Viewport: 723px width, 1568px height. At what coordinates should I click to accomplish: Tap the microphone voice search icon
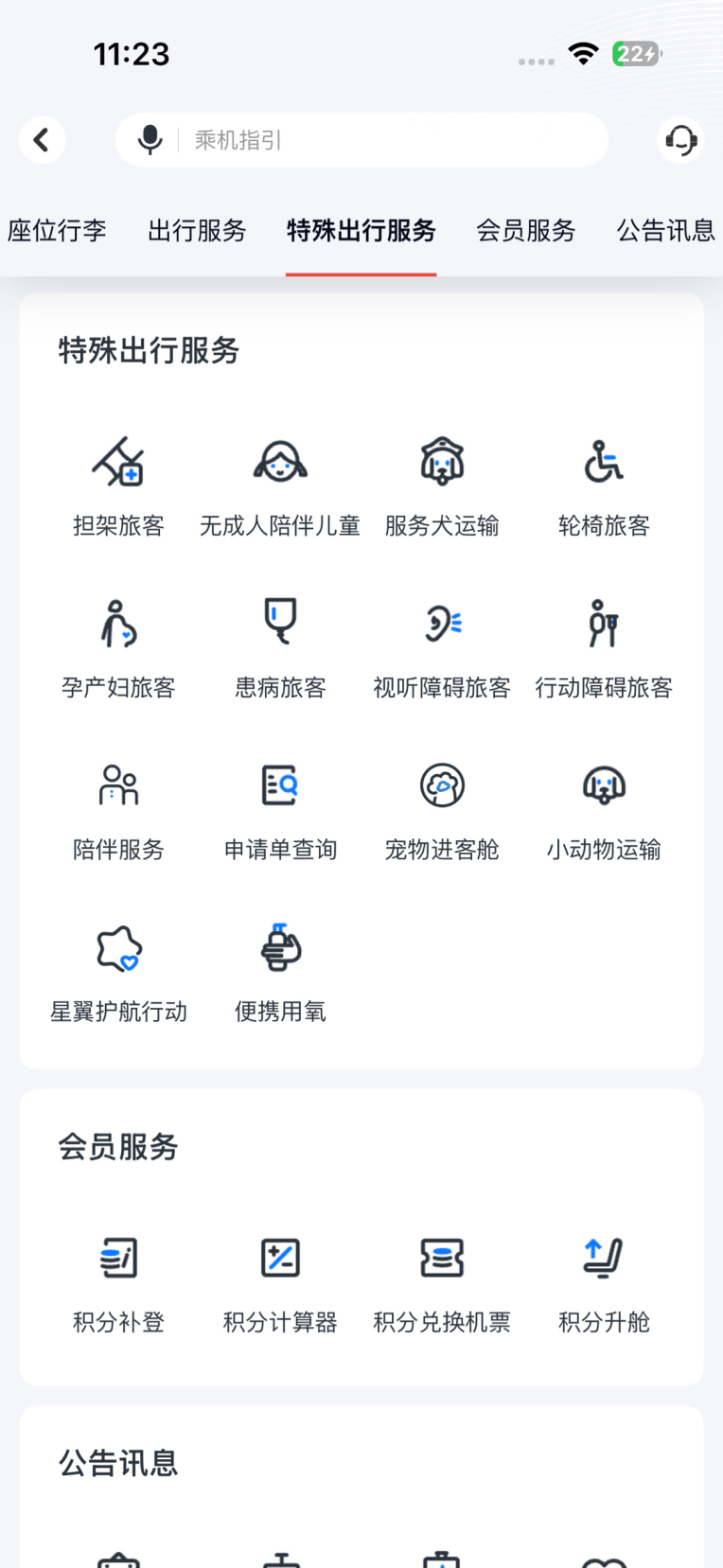pyautogui.click(x=150, y=140)
